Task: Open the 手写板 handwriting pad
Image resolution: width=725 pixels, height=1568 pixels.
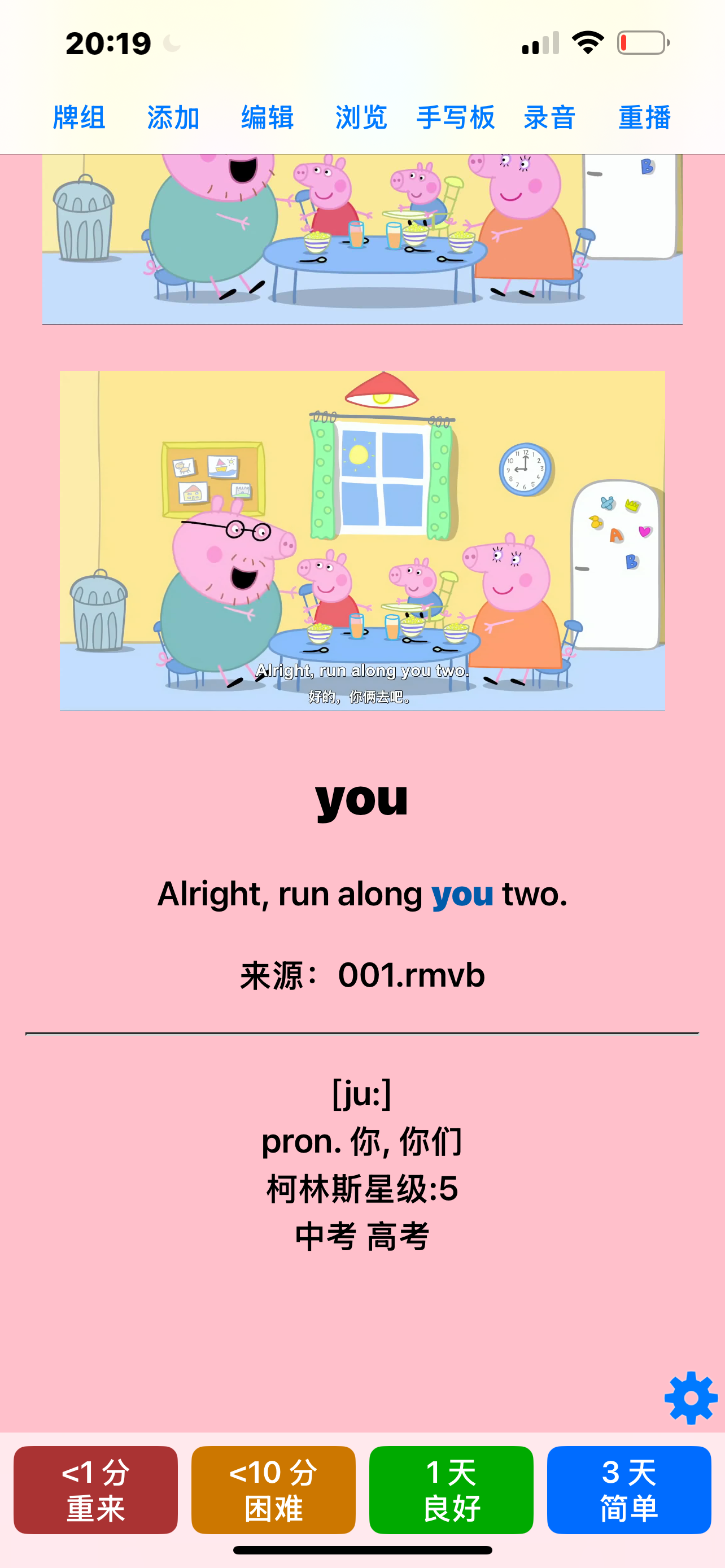Action: click(x=455, y=117)
